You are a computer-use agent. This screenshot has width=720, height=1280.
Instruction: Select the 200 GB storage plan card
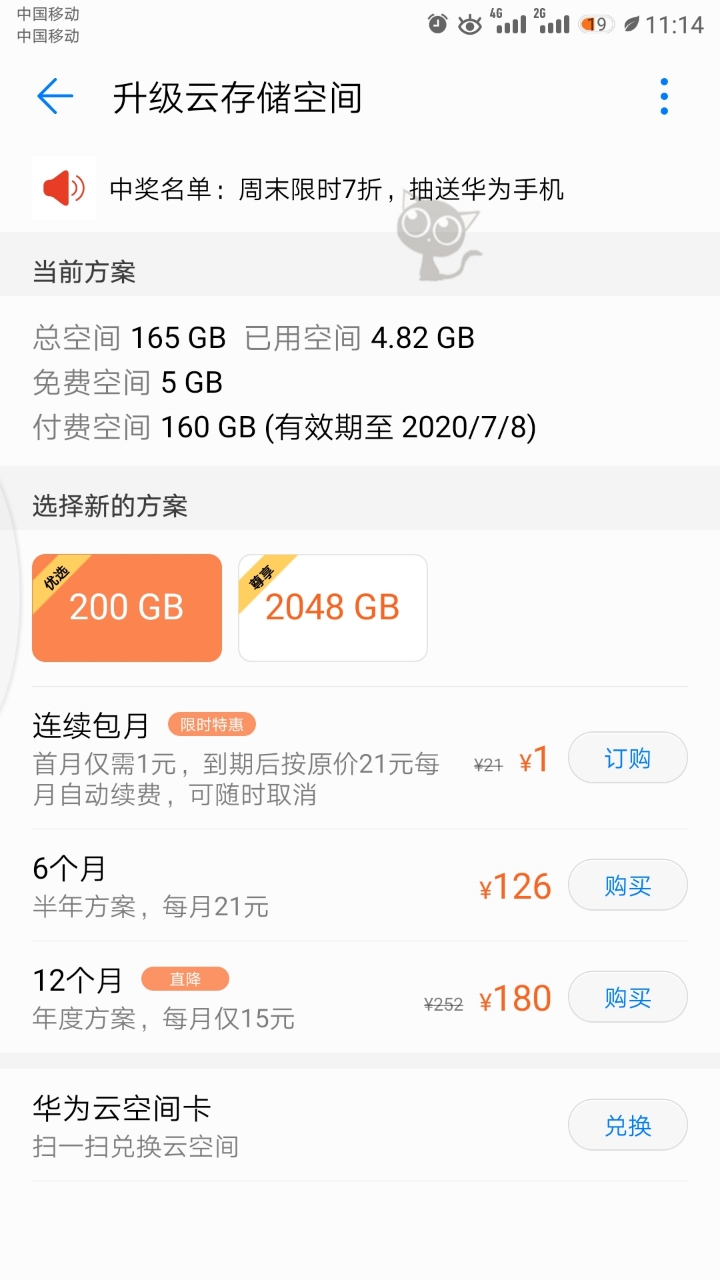(x=127, y=608)
